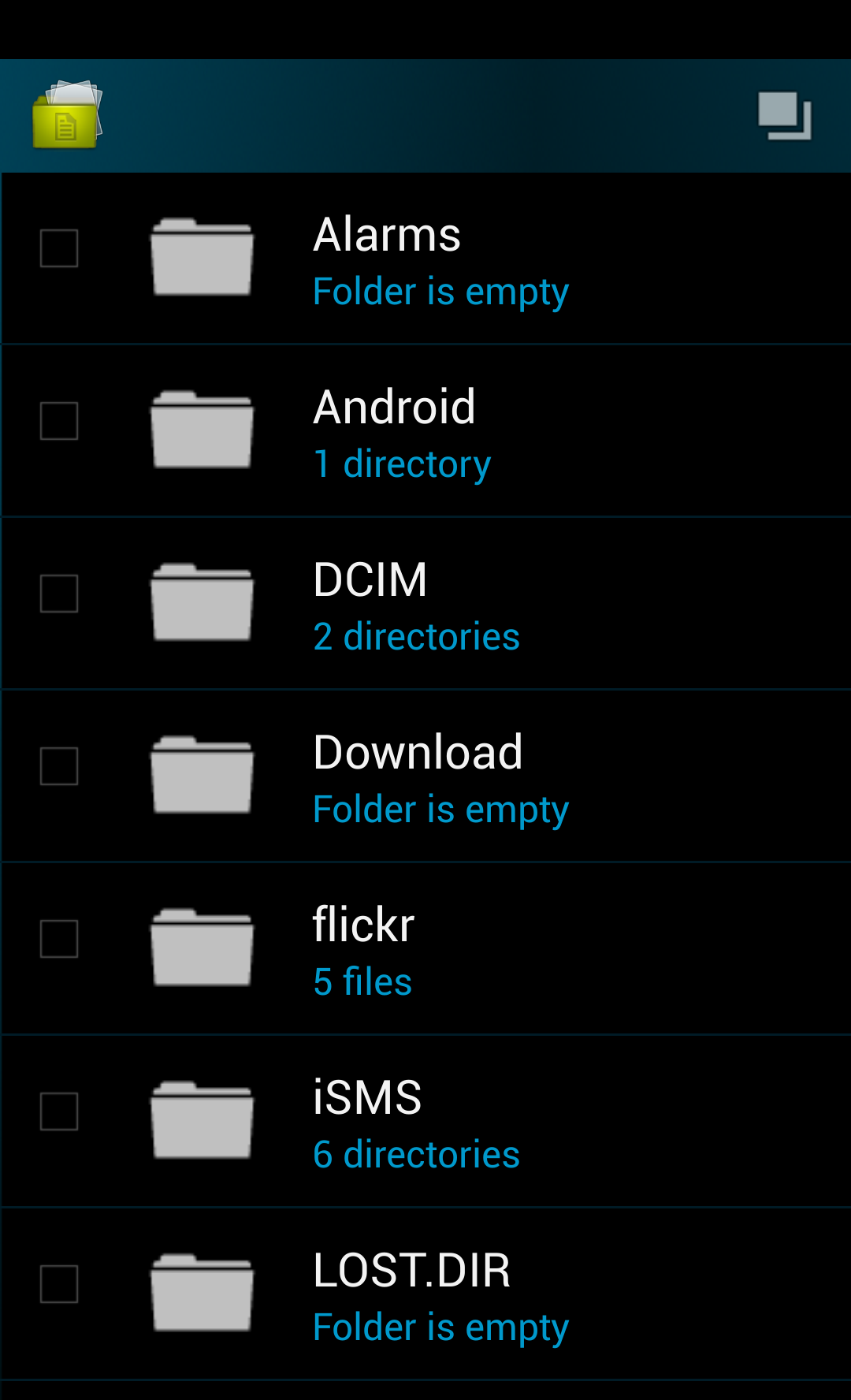Open the Alarms folder
Viewport: 851px width, 1400px height.
[425, 259]
